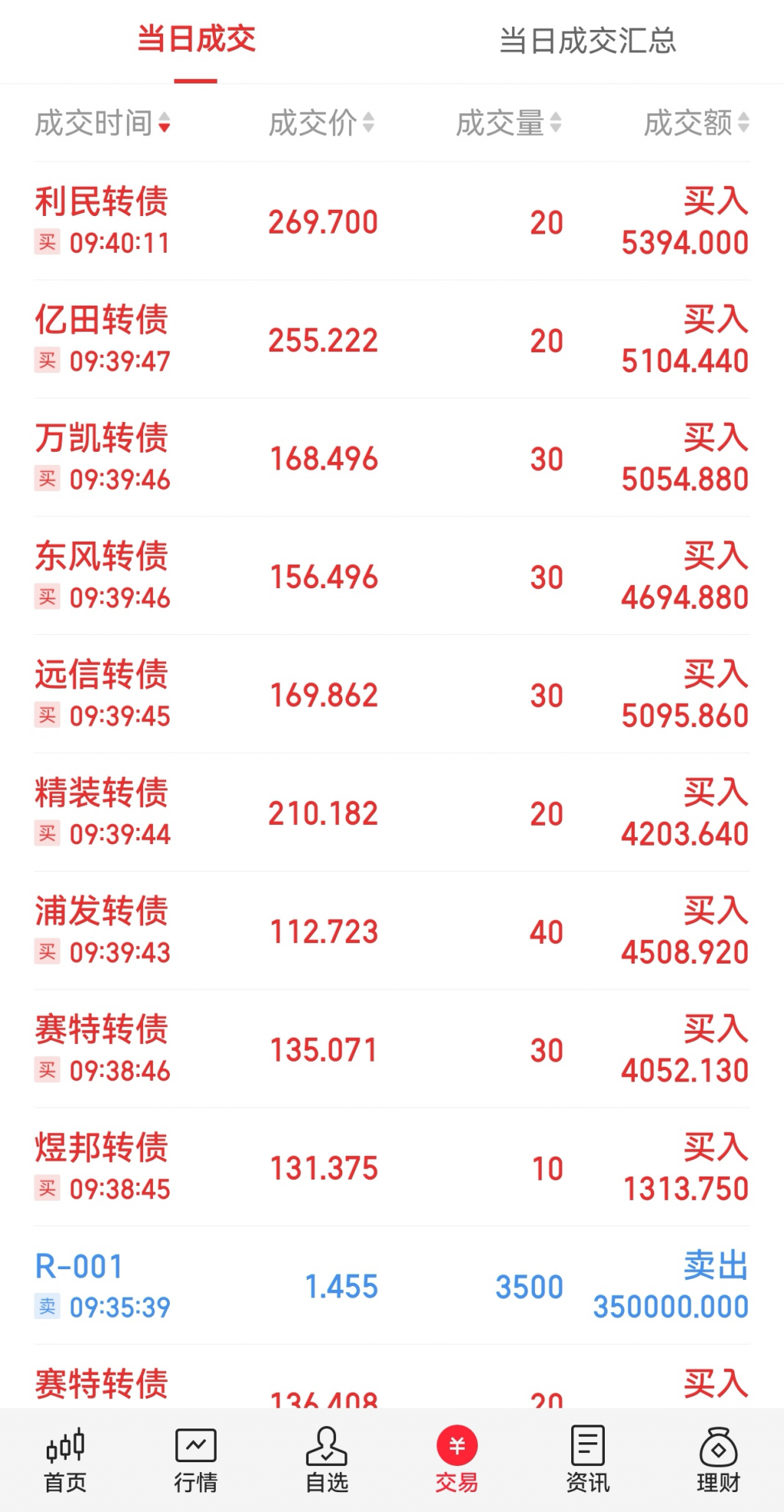Image resolution: width=784 pixels, height=1512 pixels.
Task: Select the 当日成交 tab
Action: (x=196, y=40)
